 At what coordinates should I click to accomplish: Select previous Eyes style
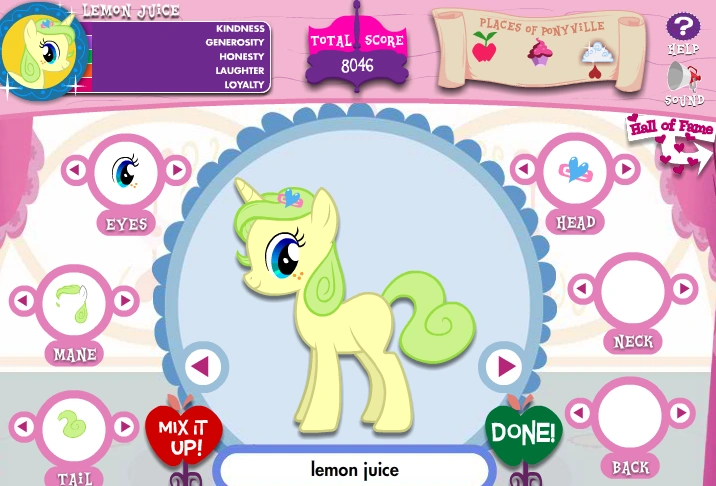tap(75, 170)
